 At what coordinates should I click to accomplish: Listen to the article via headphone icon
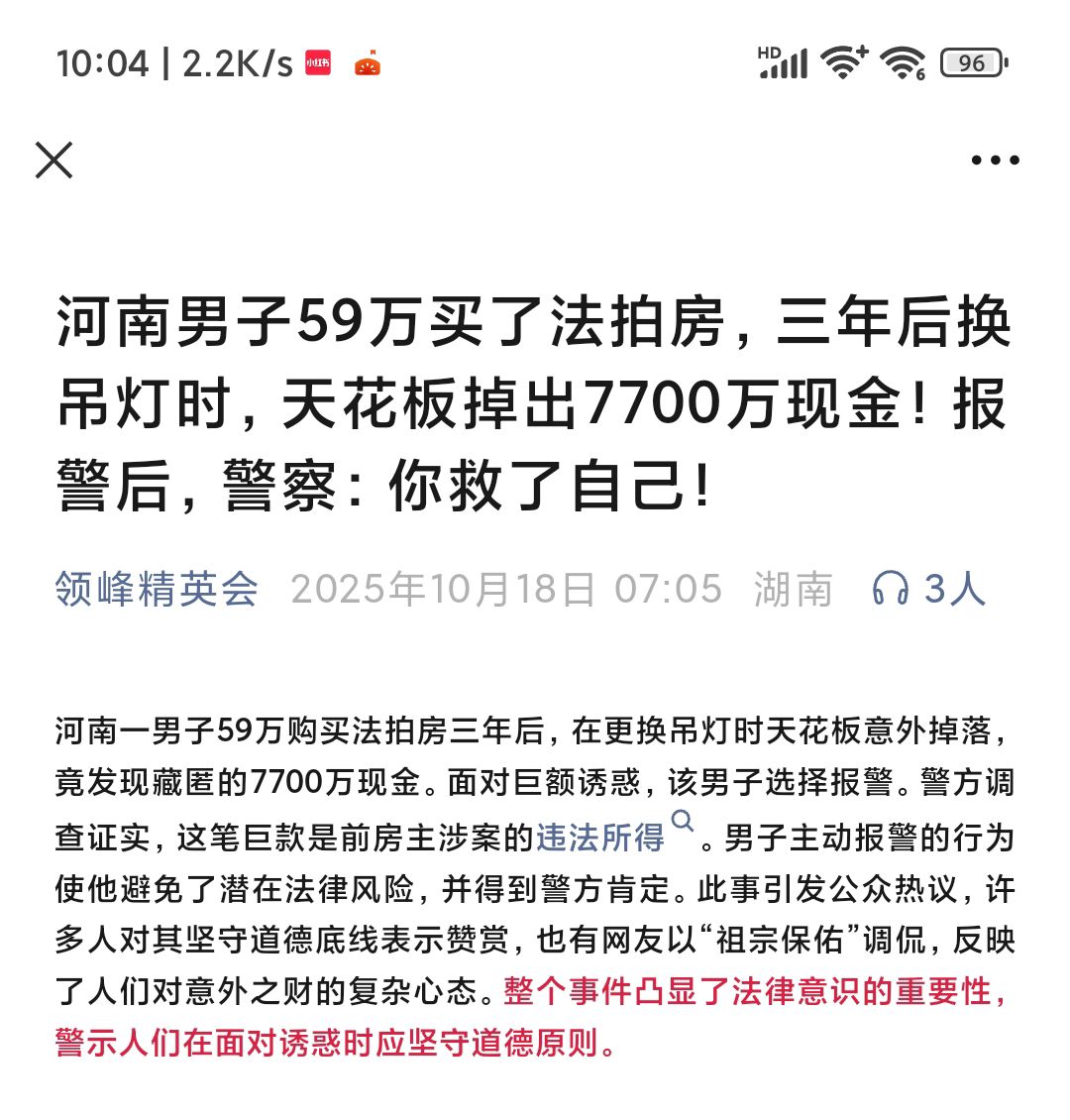point(890,589)
